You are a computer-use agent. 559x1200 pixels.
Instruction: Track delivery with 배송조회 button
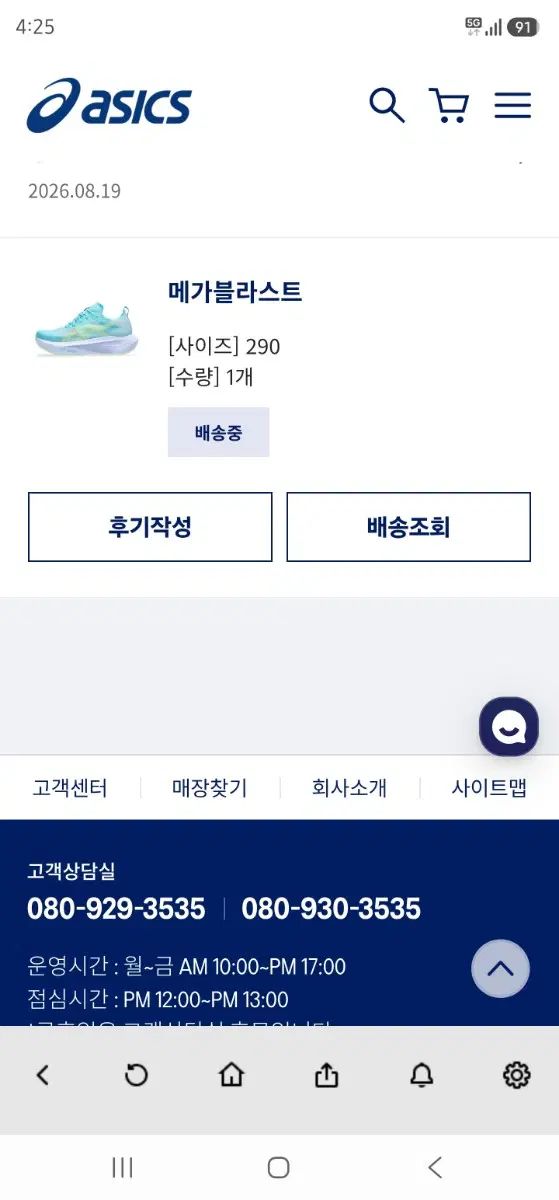(409, 527)
